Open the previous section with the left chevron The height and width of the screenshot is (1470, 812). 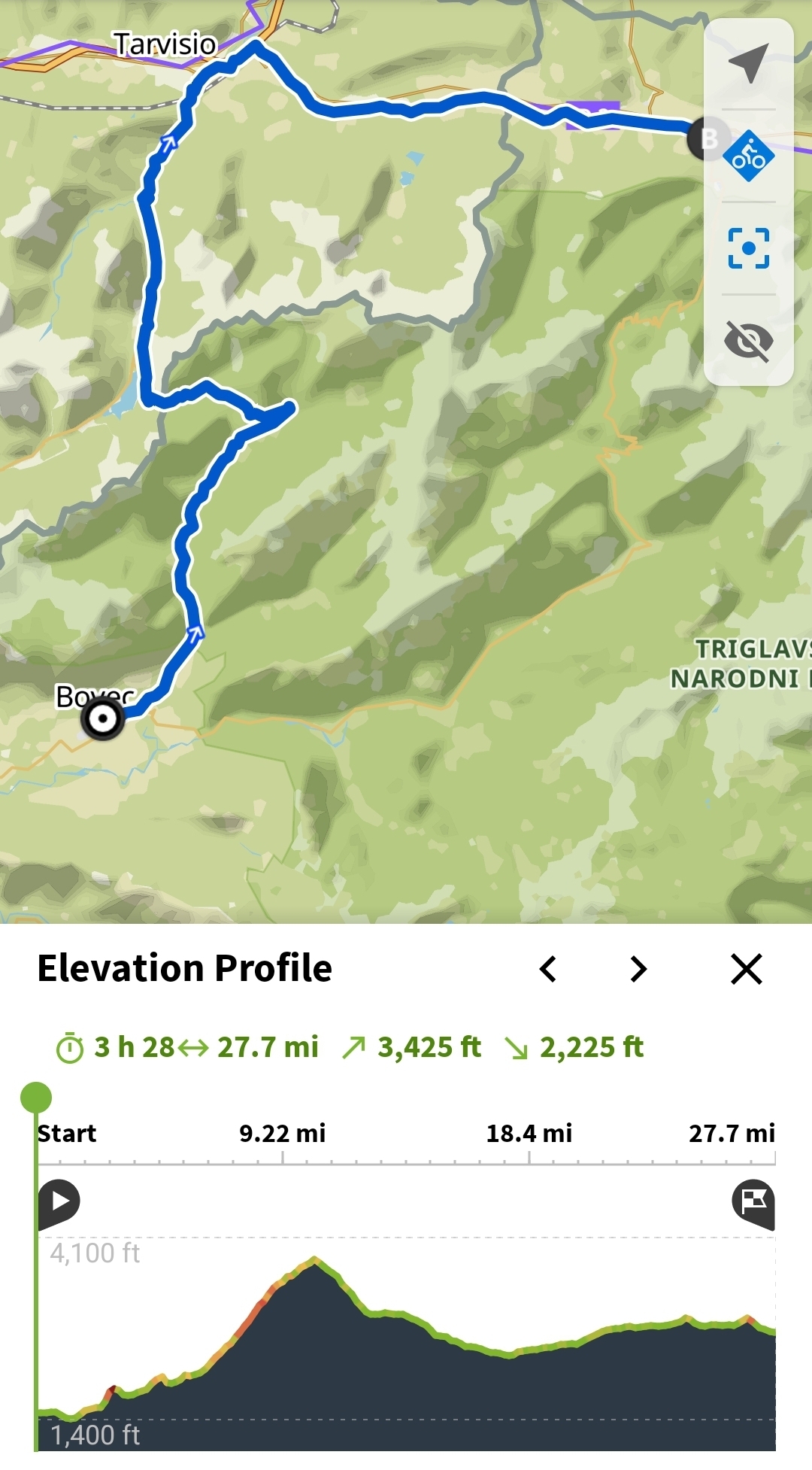(x=548, y=970)
